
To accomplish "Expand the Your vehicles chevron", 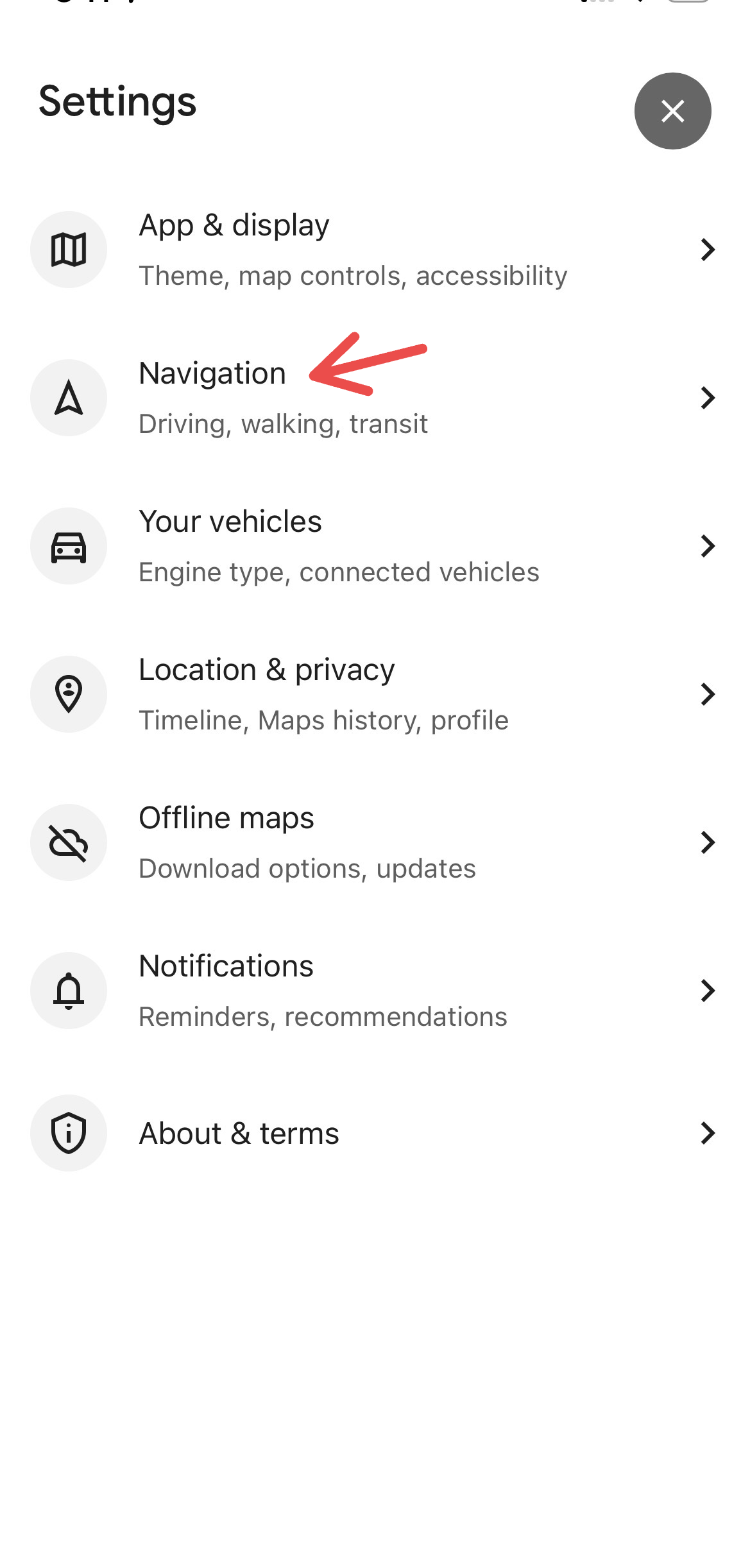I will [708, 545].
